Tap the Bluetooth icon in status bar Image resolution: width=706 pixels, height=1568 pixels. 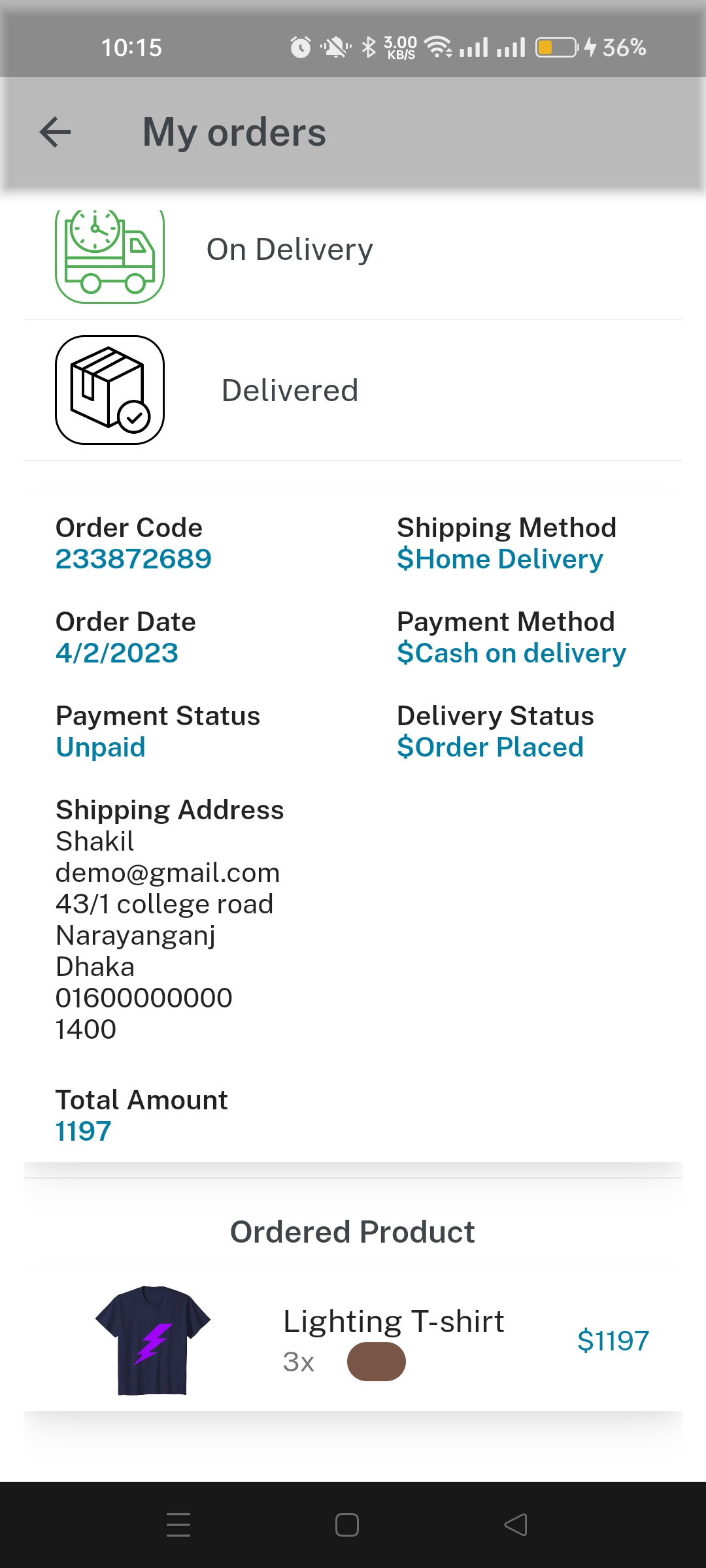click(368, 46)
